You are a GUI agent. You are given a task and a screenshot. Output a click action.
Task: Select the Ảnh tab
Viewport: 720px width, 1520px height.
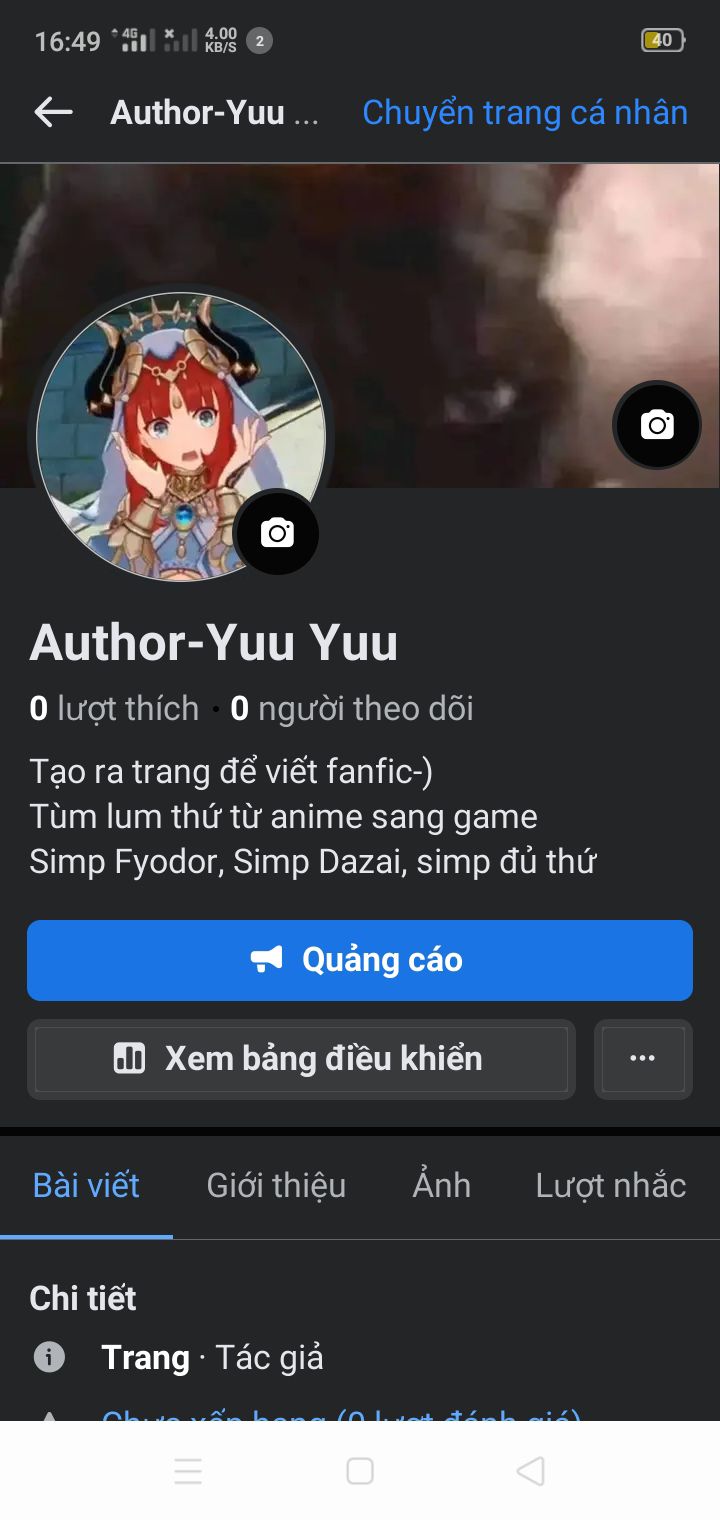[441, 1185]
